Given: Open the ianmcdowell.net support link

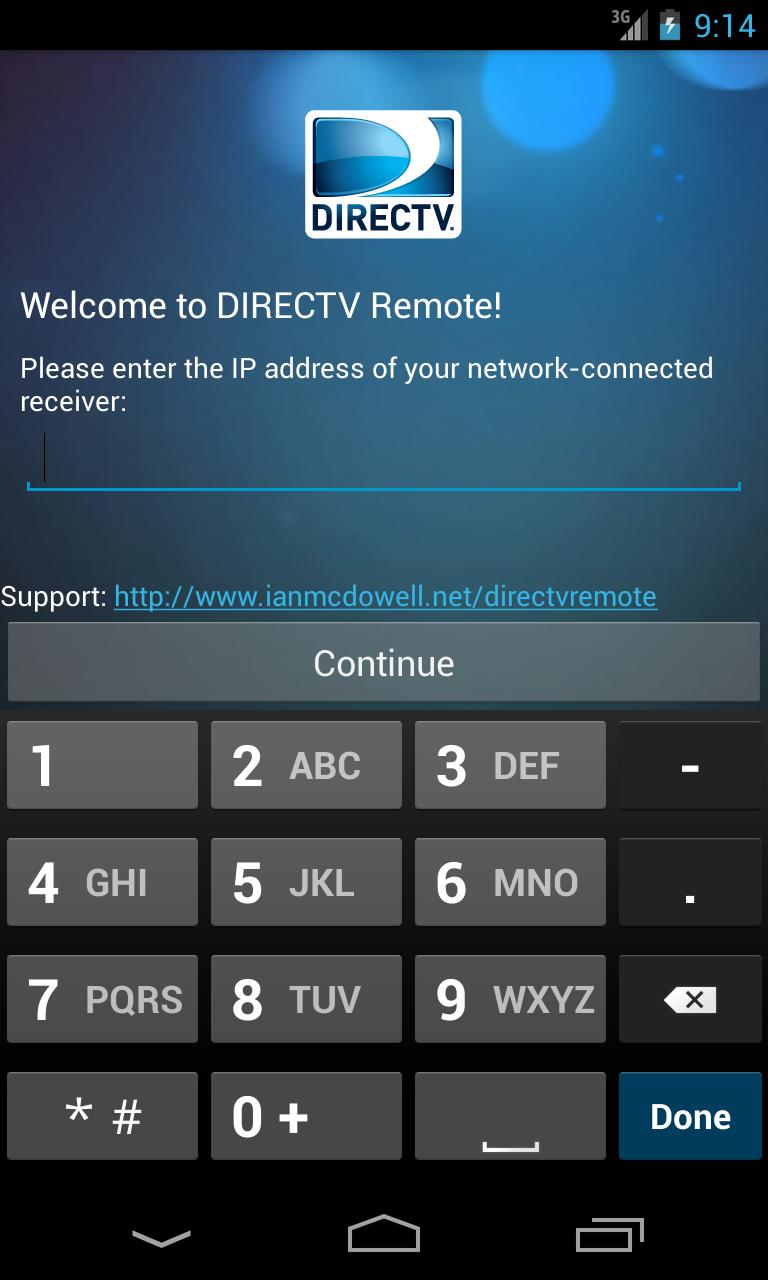Looking at the screenshot, I should tap(385, 596).
